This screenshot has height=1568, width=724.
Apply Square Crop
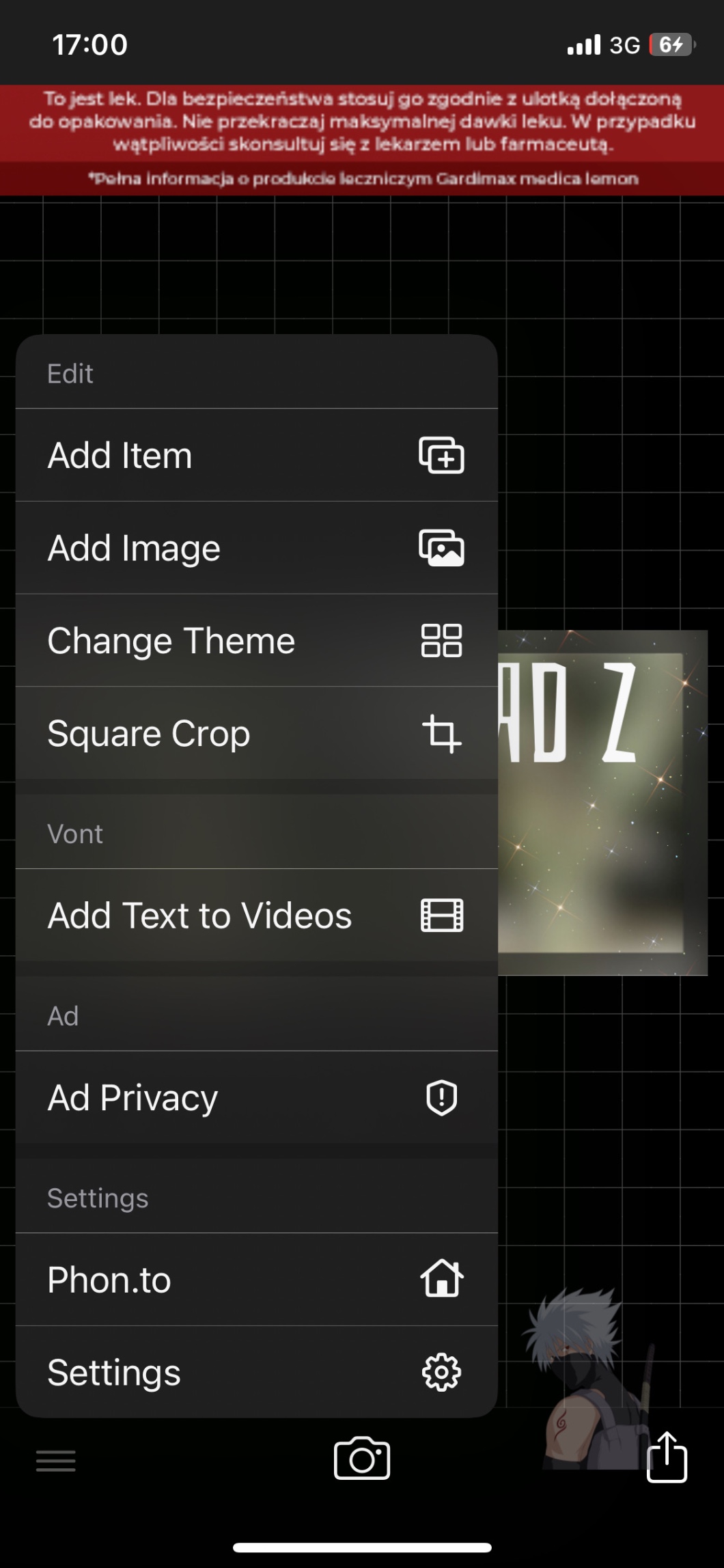pyautogui.click(x=256, y=733)
